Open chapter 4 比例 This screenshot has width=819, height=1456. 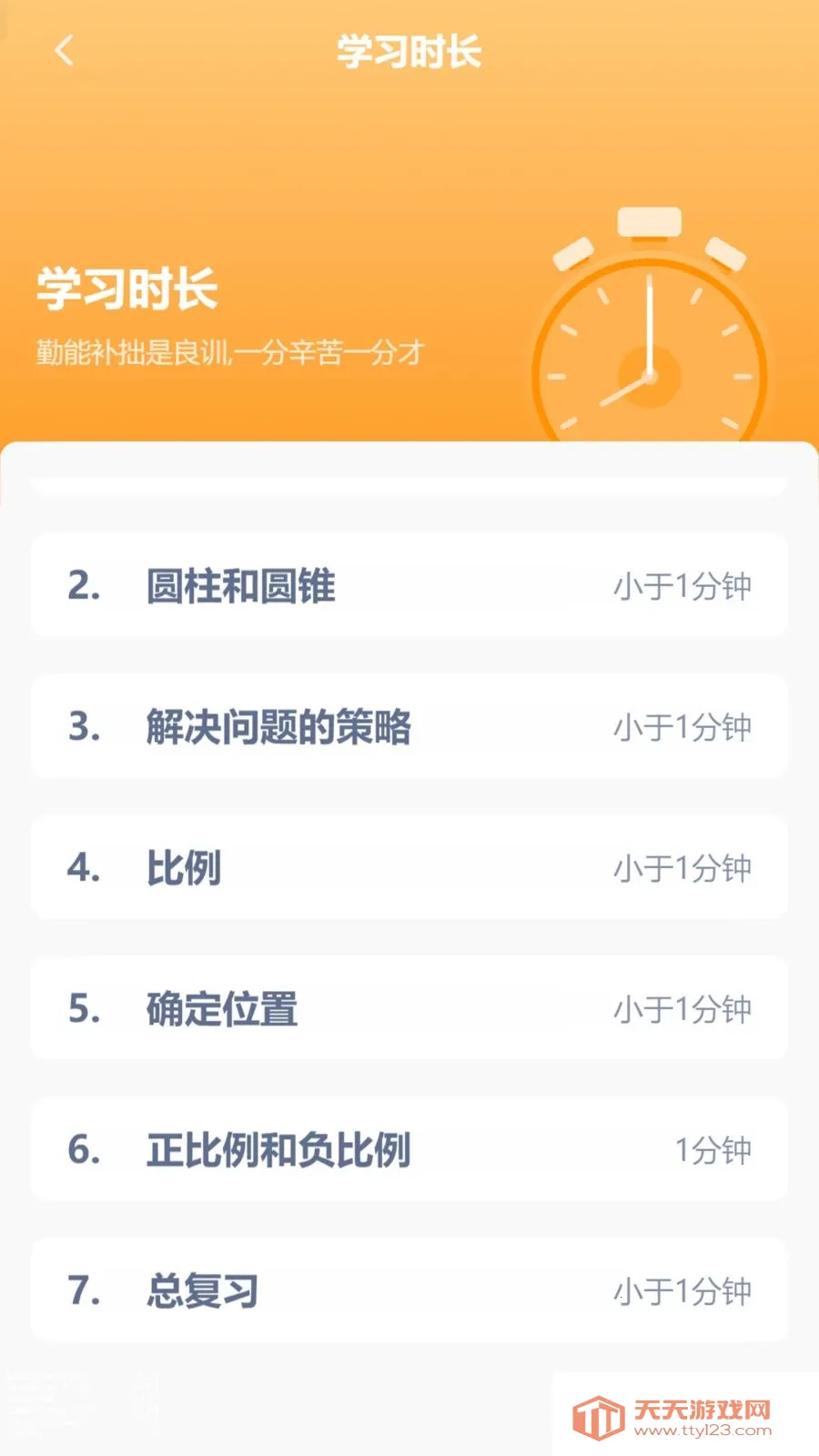tap(409, 867)
